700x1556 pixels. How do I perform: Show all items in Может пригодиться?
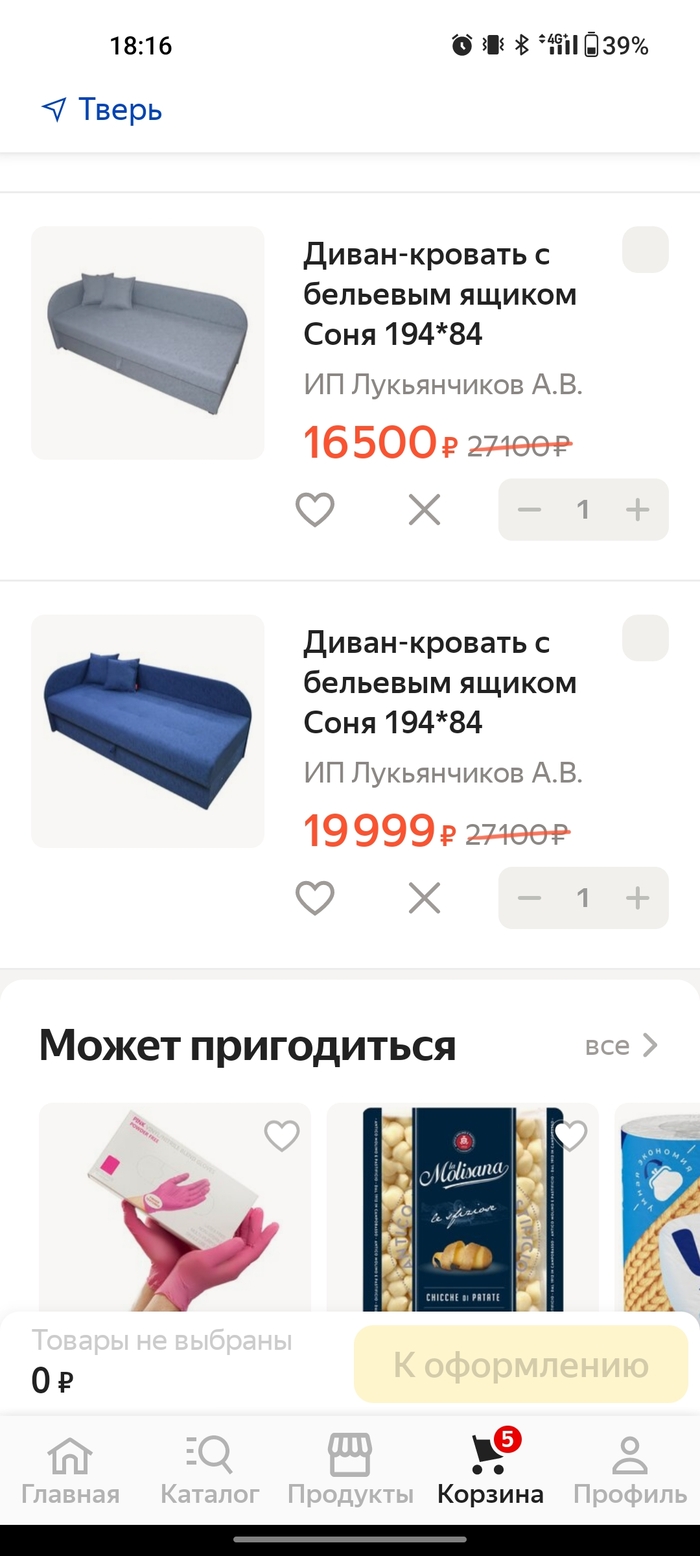[x=621, y=1046]
